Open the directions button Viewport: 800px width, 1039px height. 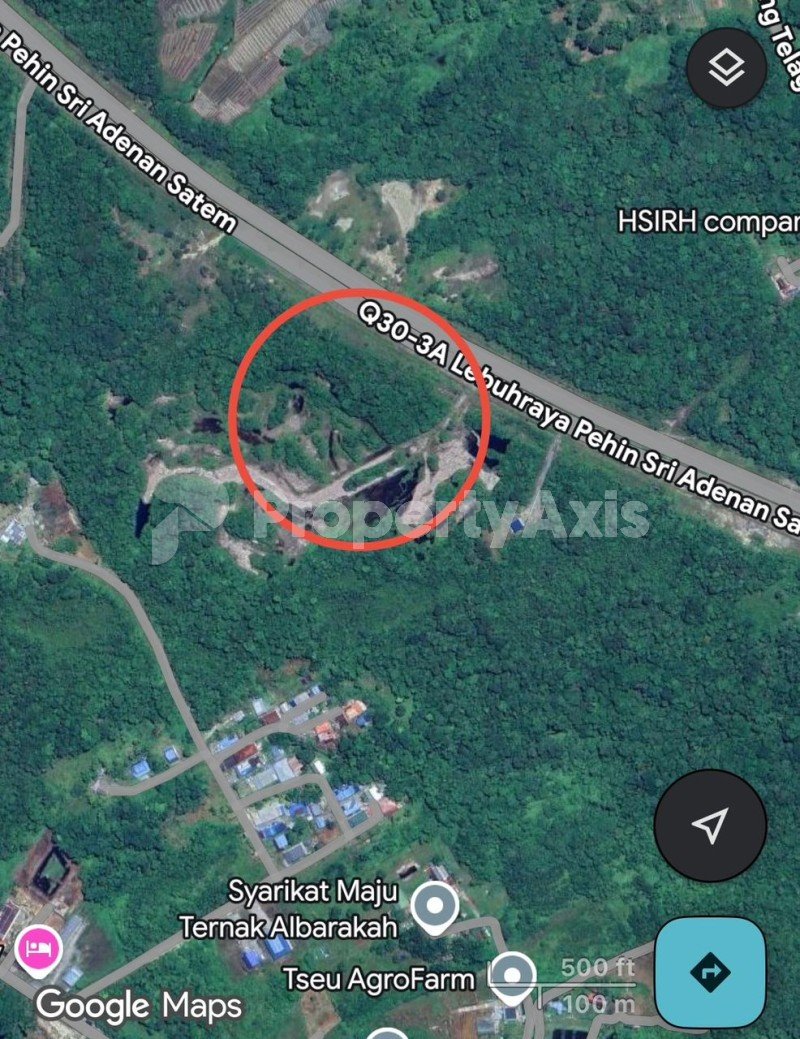[710, 971]
